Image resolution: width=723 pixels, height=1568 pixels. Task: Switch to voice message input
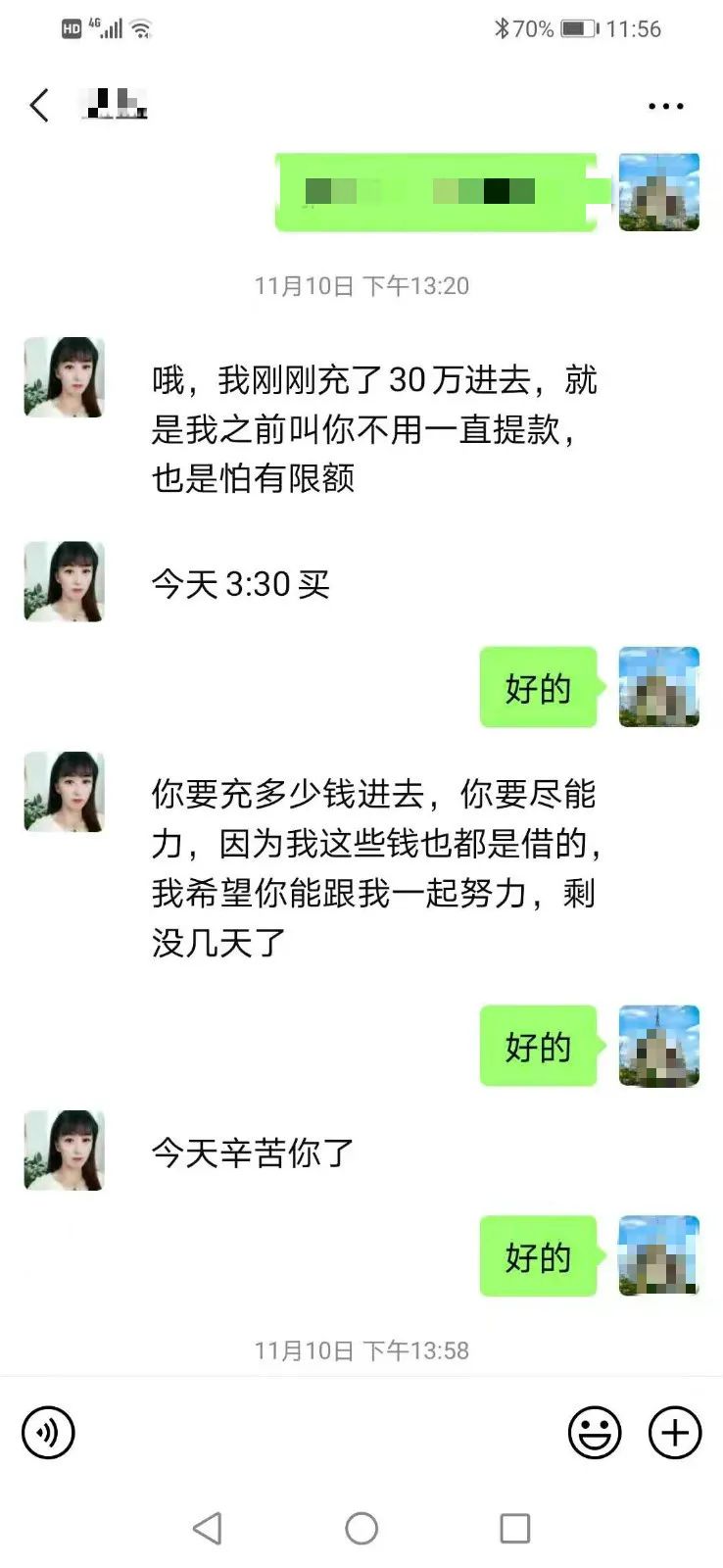pyautogui.click(x=48, y=1433)
